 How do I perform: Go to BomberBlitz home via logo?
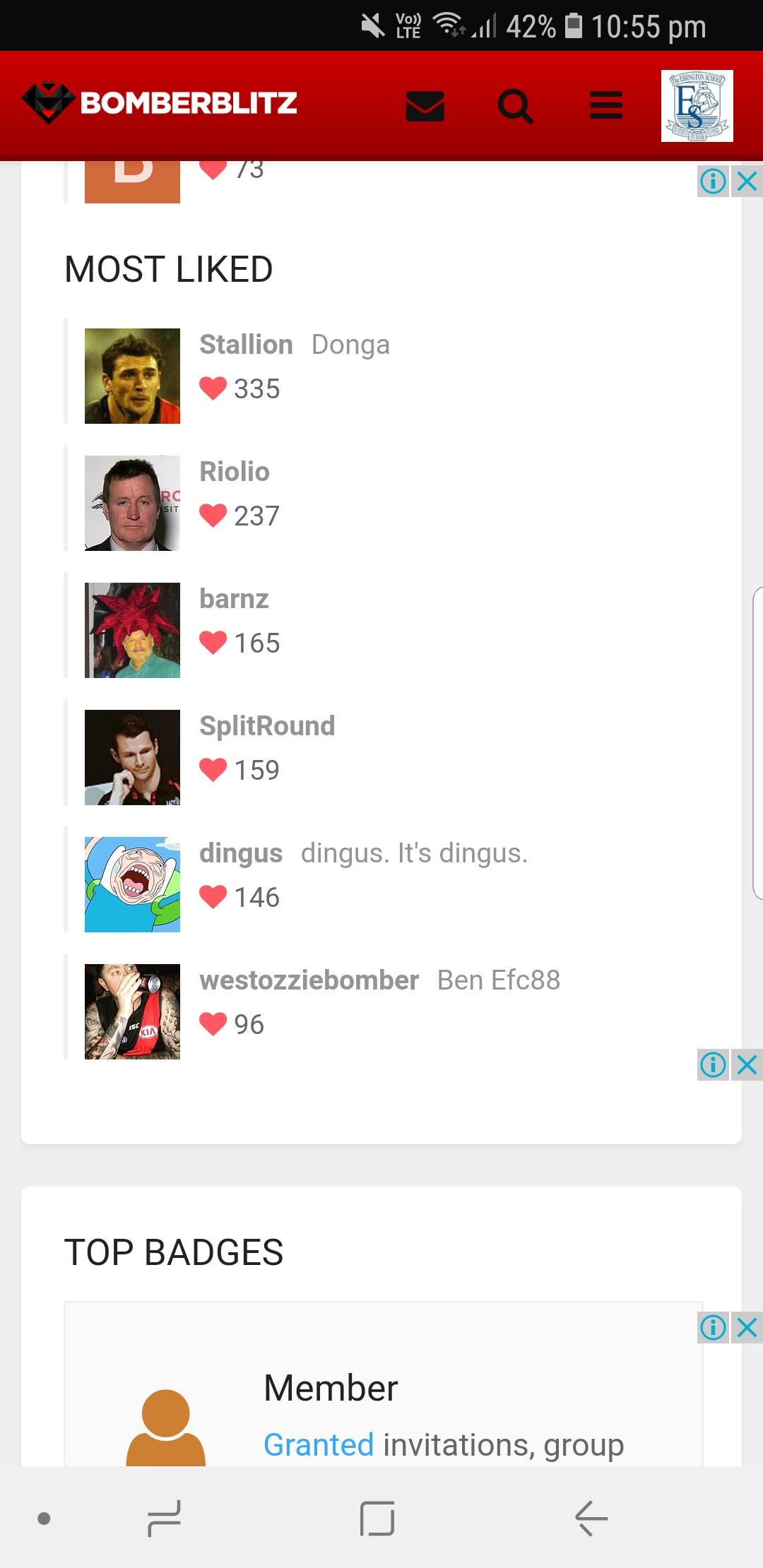pos(160,103)
